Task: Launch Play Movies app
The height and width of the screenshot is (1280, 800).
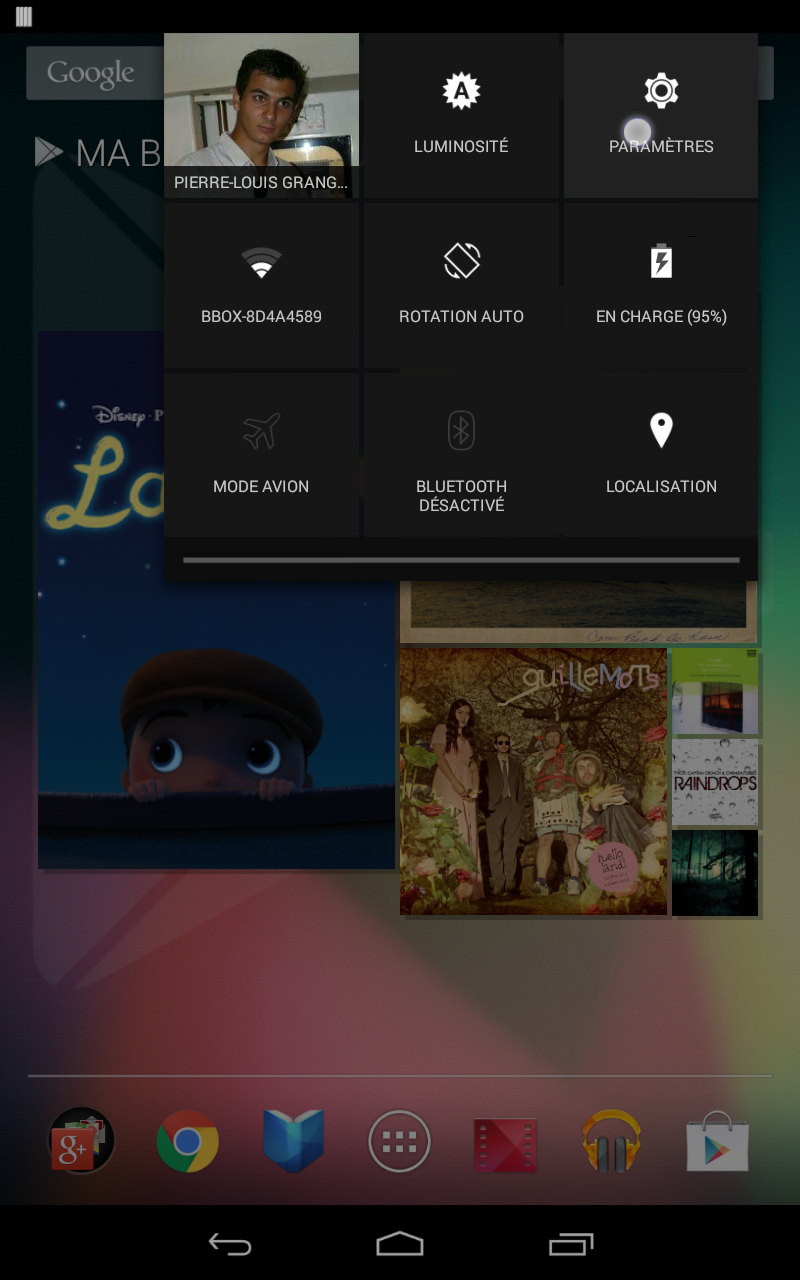Action: tap(505, 1143)
